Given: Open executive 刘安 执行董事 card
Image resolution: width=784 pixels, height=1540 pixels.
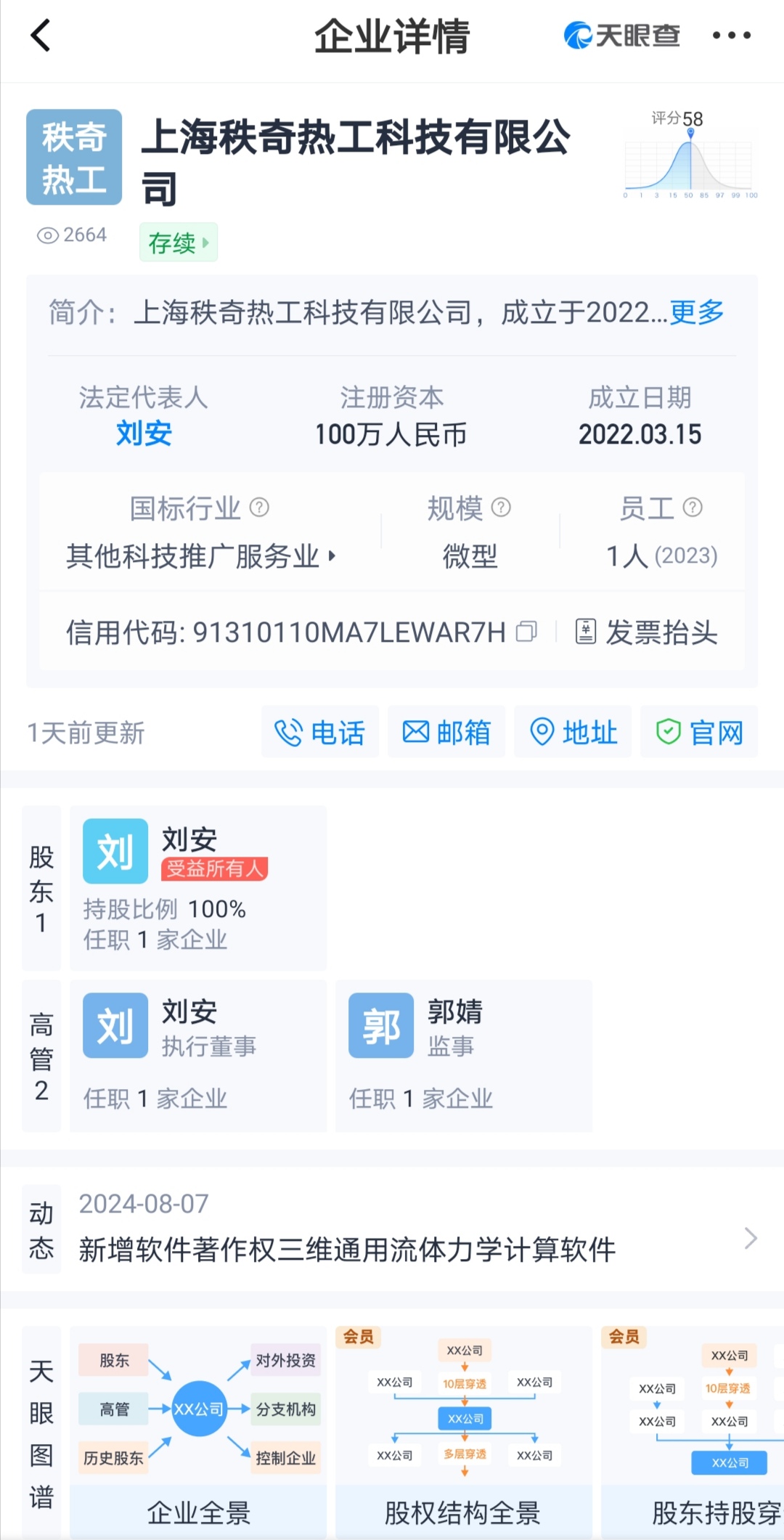Looking at the screenshot, I should coord(198,1056).
